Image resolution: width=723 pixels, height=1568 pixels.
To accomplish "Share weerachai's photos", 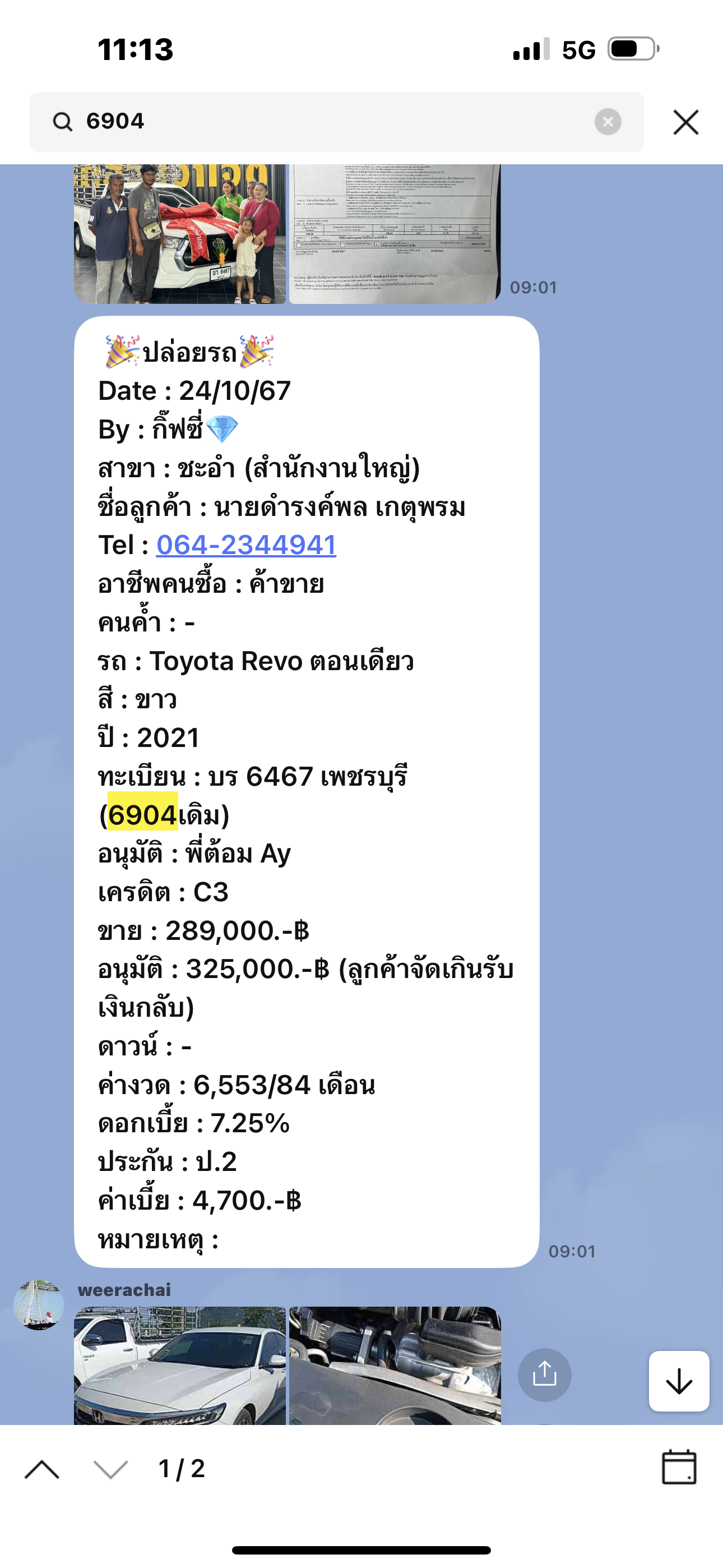I will point(544,1375).
